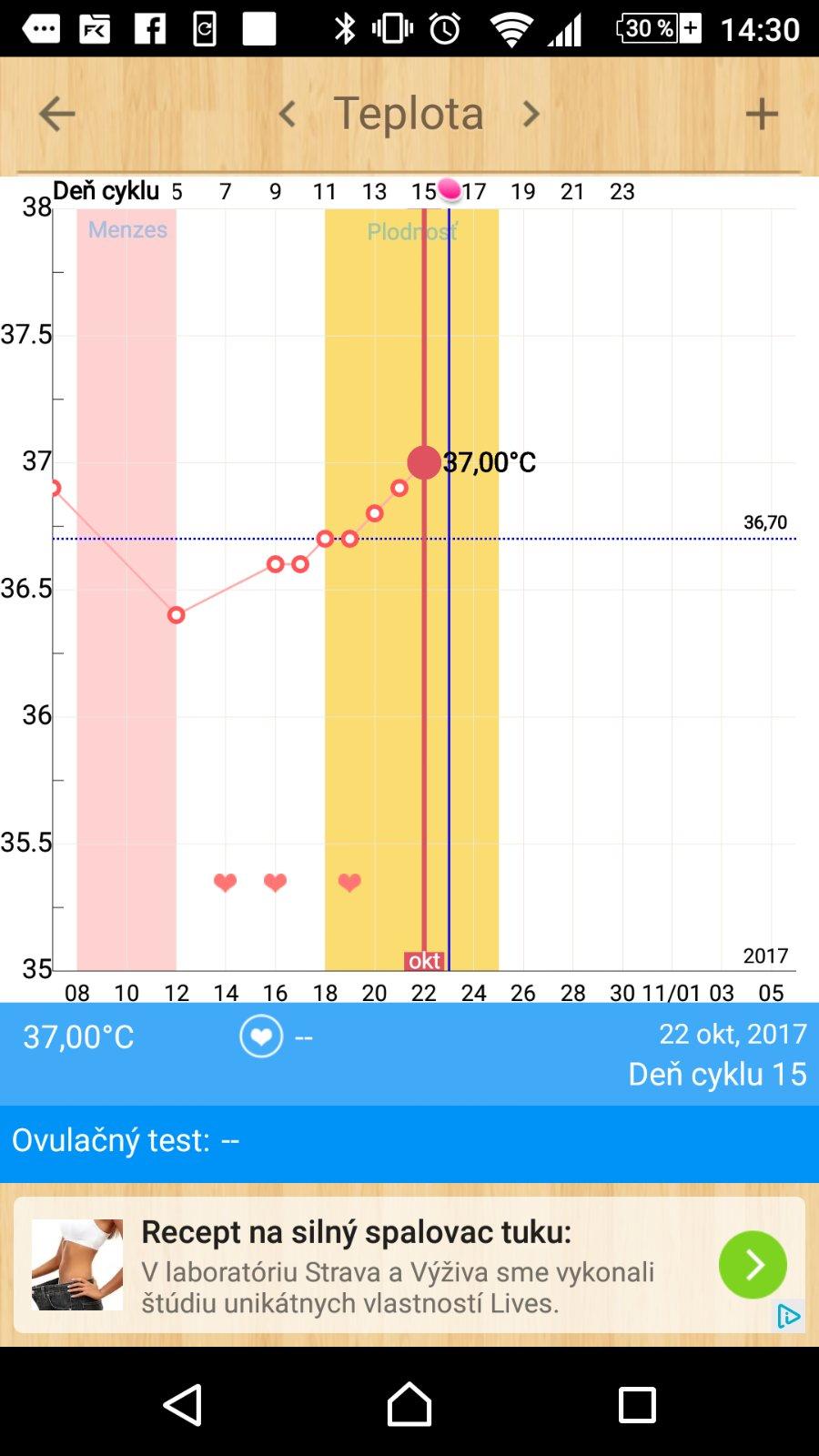Tap the Ovulačný test row
This screenshot has width=819, height=1456.
(x=409, y=1140)
